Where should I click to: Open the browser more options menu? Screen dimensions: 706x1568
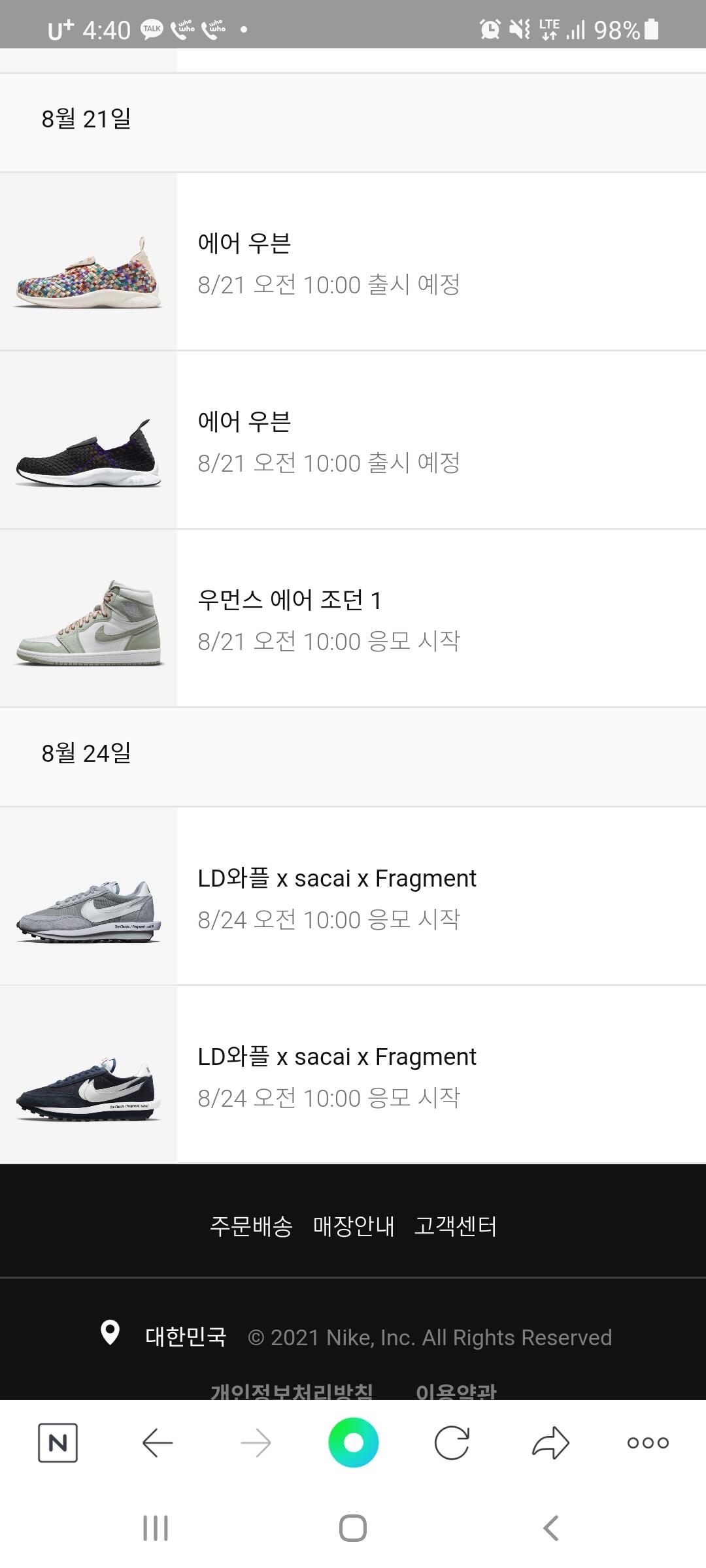[648, 1443]
